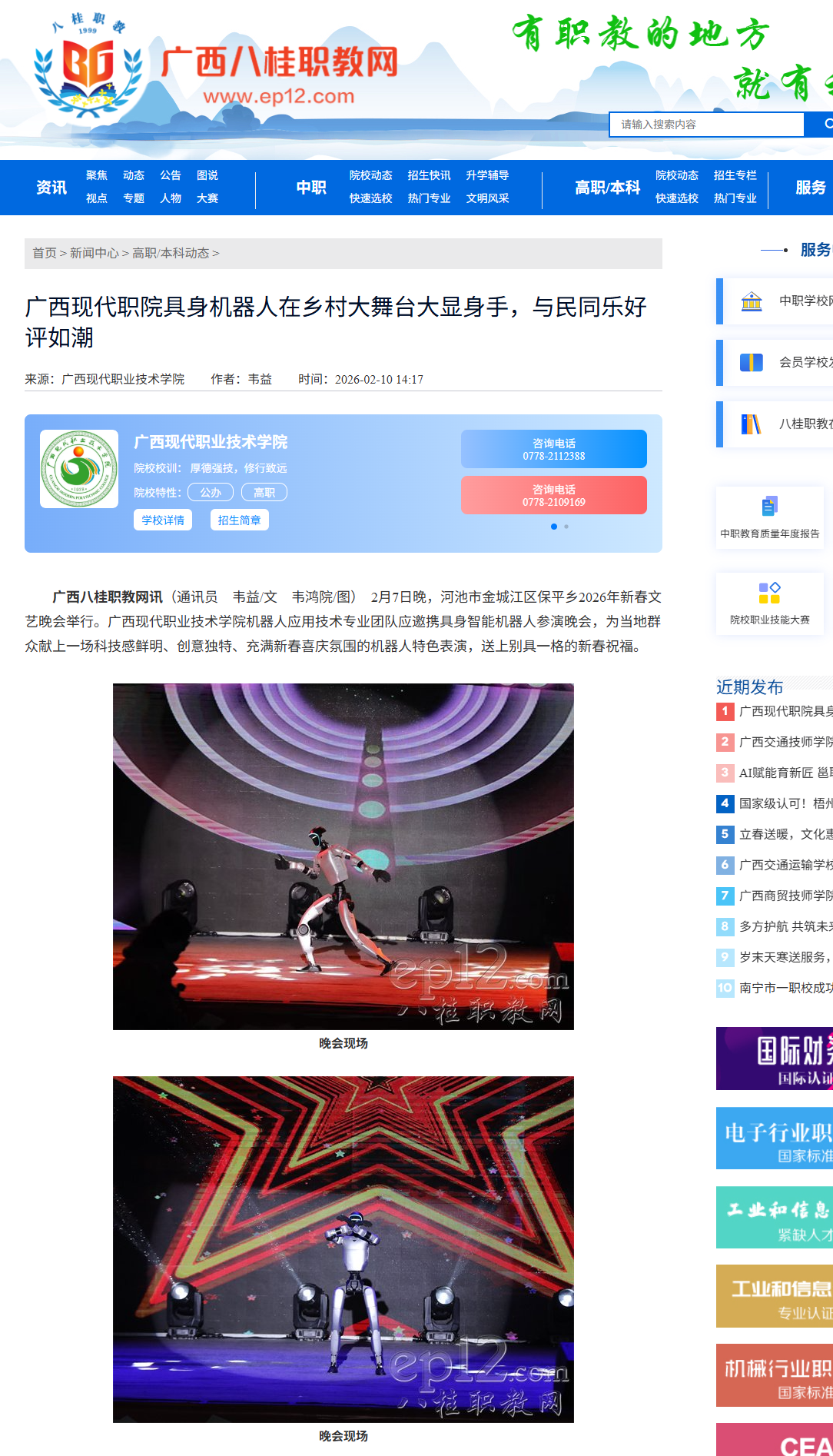Call consultation number 0778-2109169
The width and height of the screenshot is (833, 1456).
click(x=553, y=495)
